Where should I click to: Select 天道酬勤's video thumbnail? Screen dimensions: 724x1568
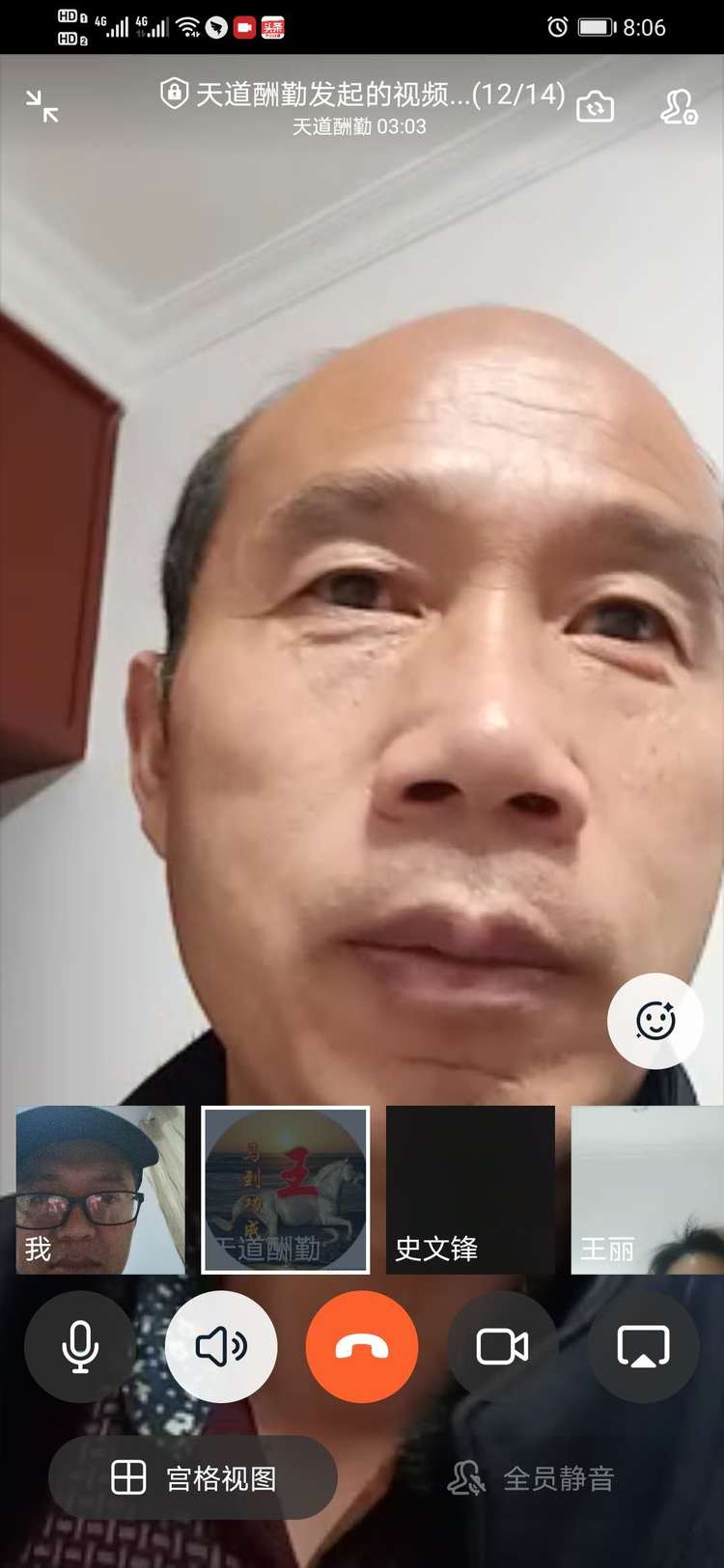click(x=286, y=1190)
